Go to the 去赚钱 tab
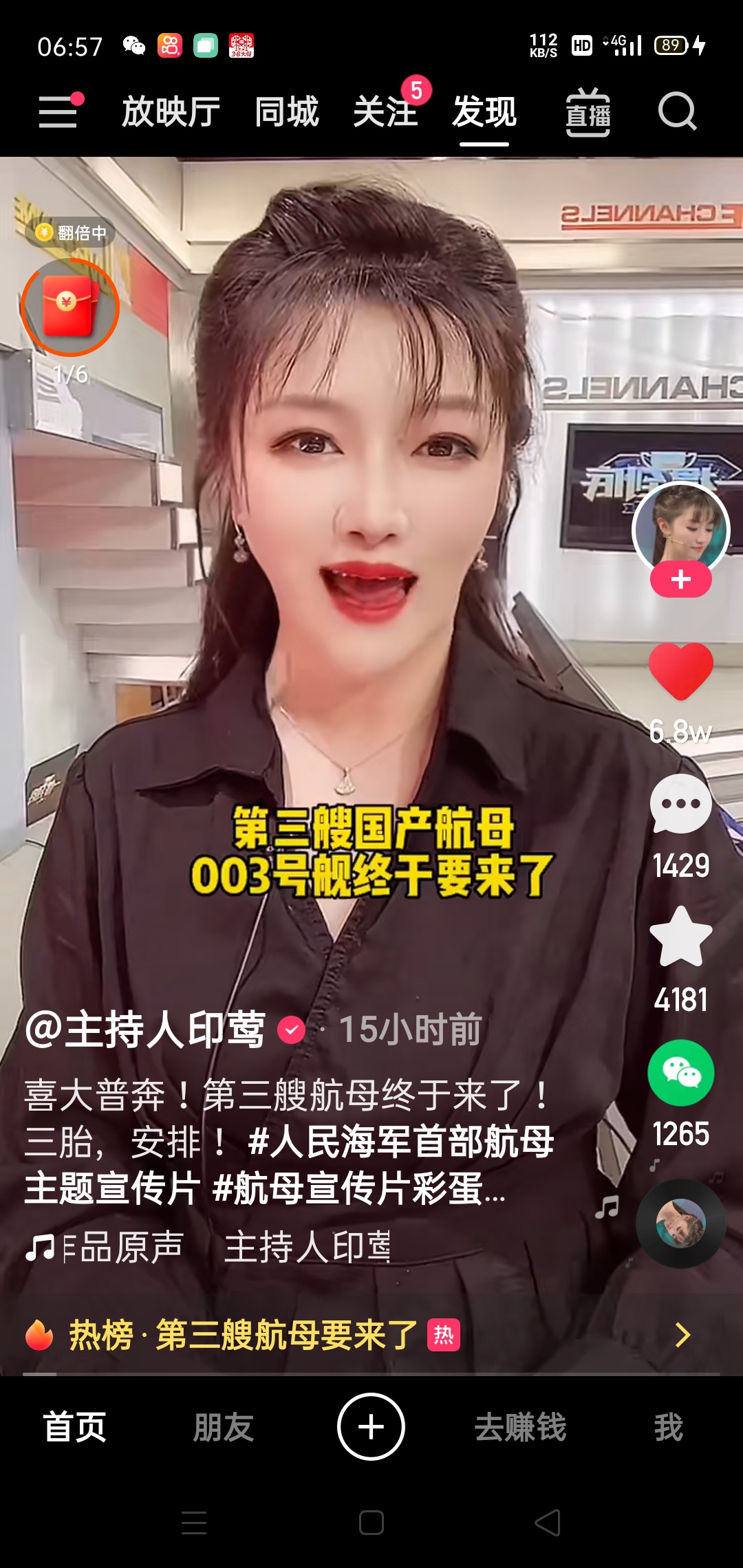Viewport: 743px width, 1568px height. pos(520,1427)
